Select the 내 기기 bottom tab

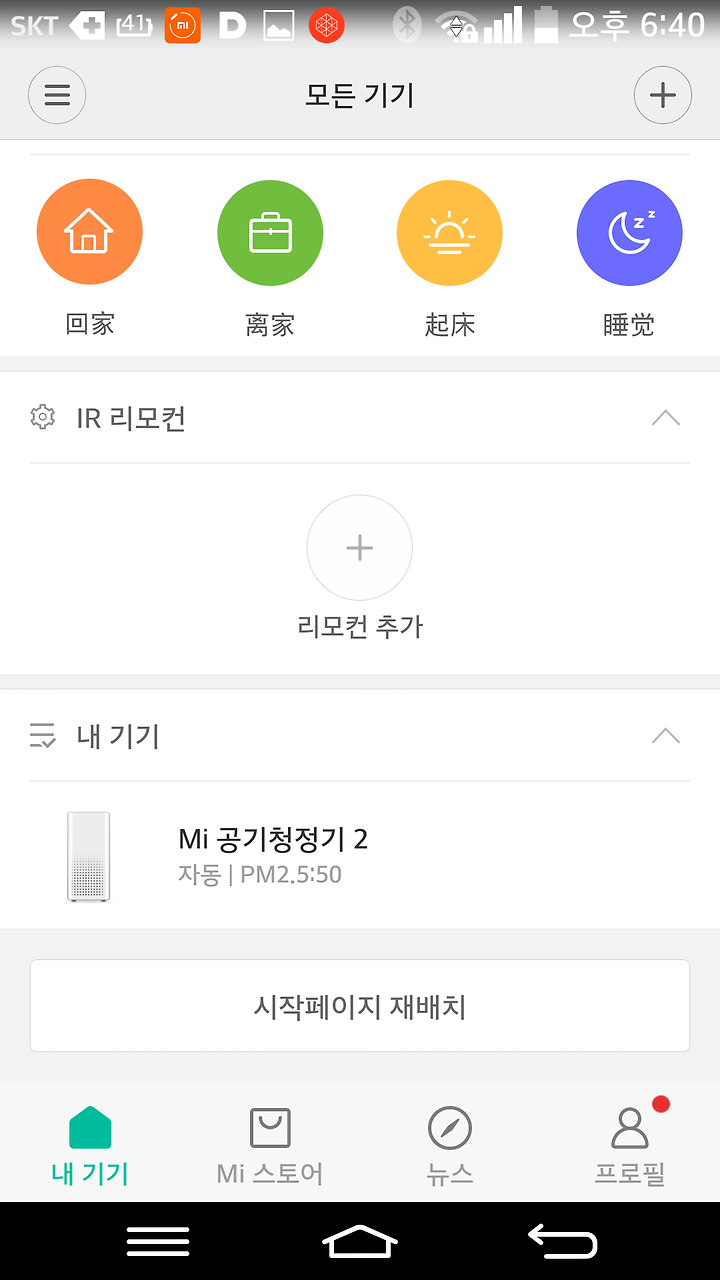(90, 1146)
